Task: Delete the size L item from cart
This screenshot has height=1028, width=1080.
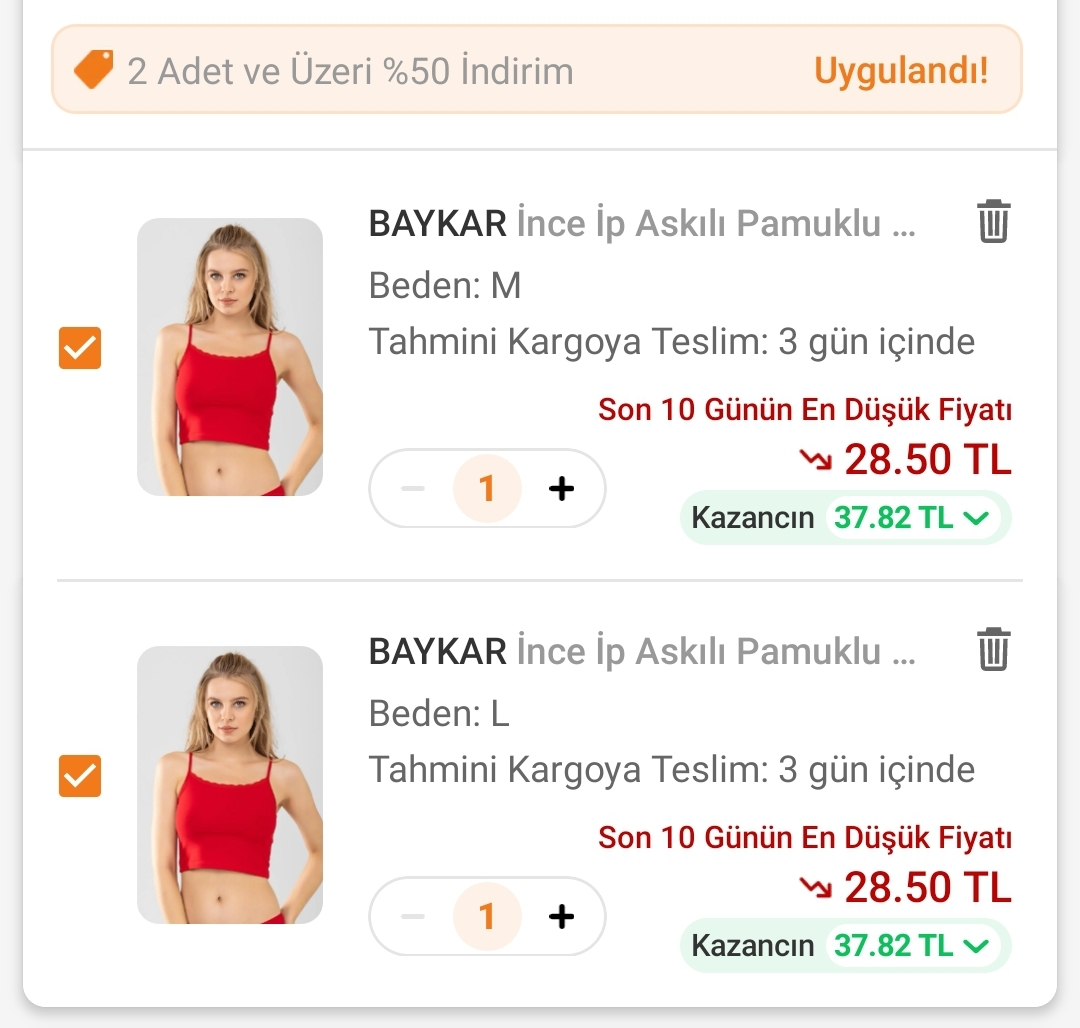Action: (x=993, y=649)
